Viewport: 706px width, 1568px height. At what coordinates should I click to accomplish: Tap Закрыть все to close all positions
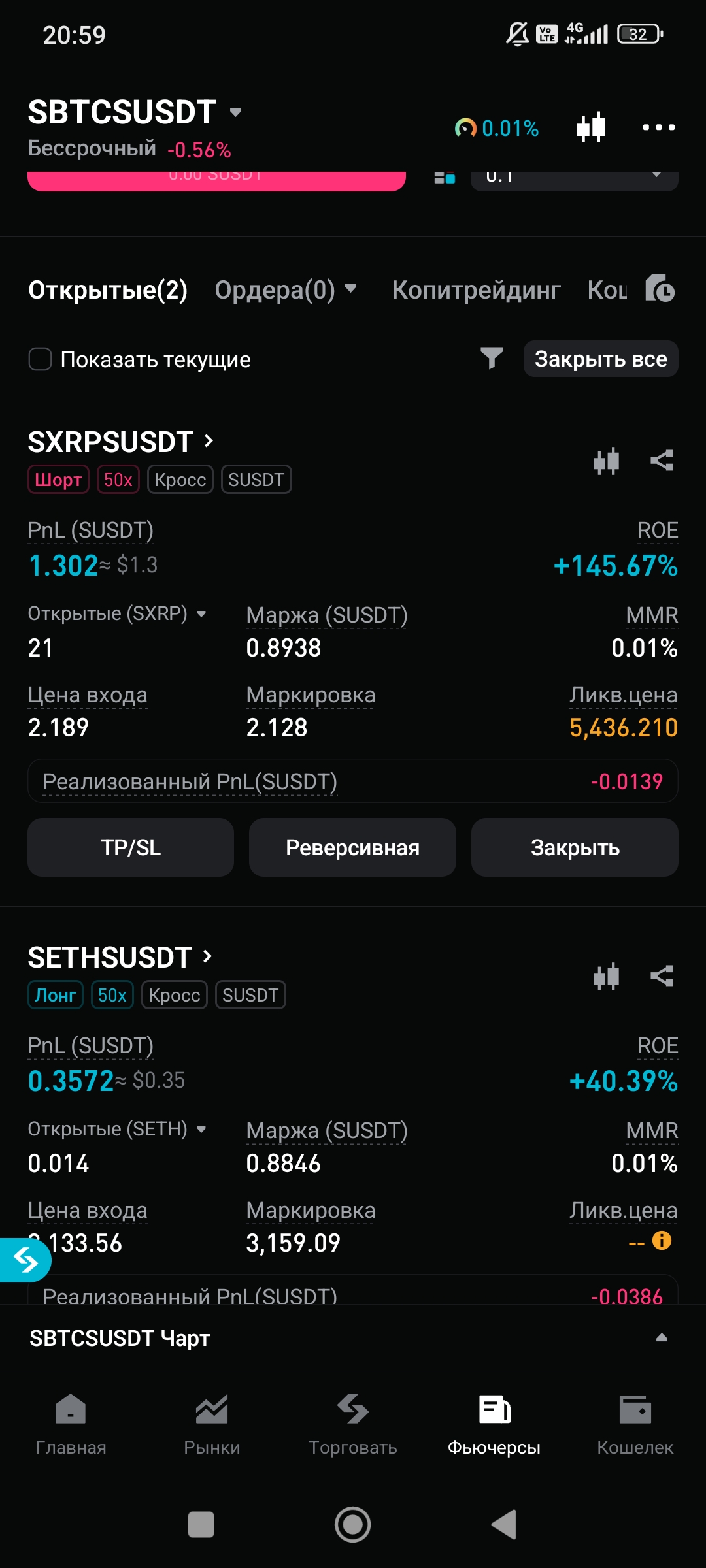(601, 359)
